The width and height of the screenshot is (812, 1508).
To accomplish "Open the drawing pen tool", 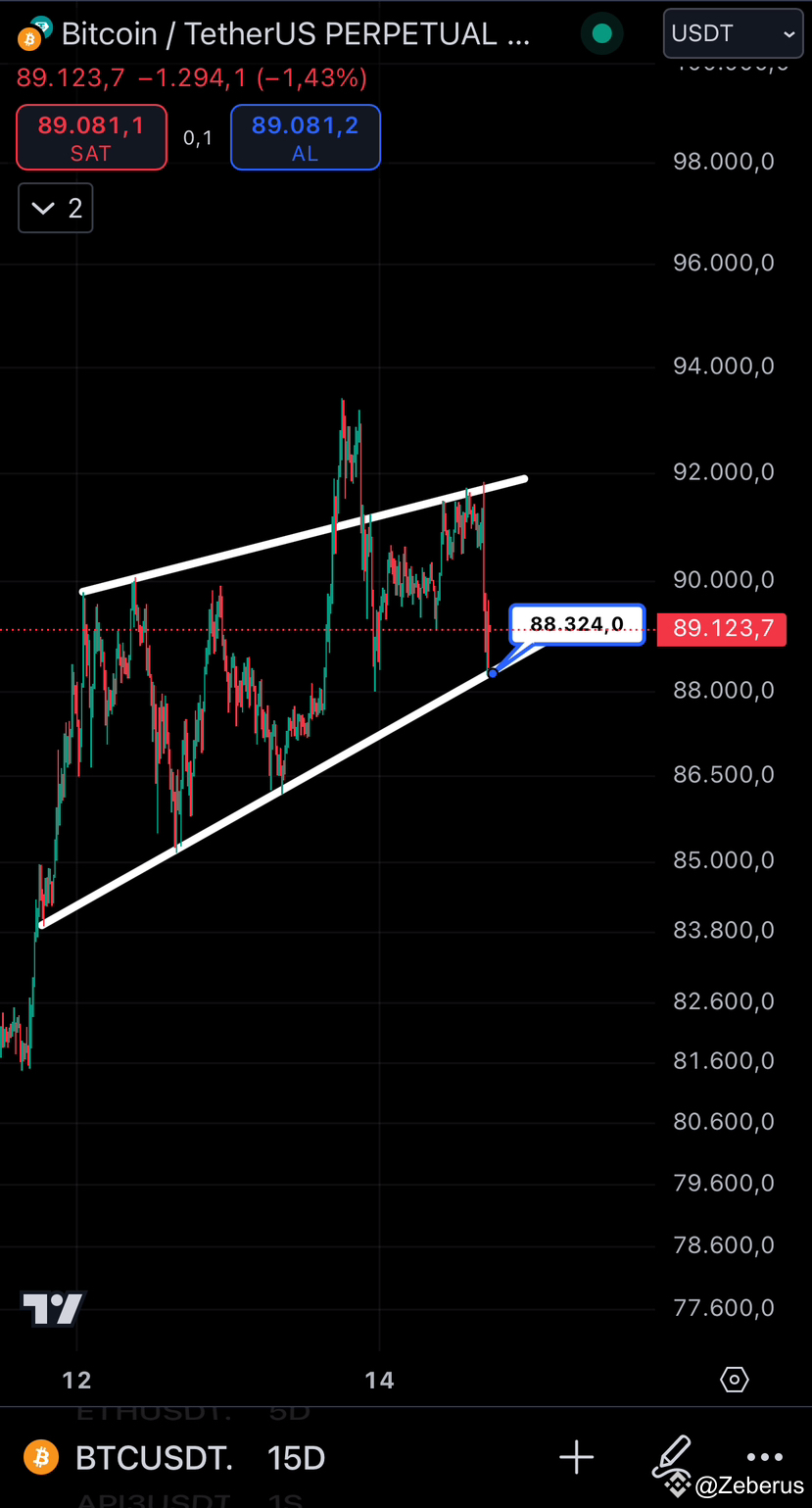I will [673, 1457].
